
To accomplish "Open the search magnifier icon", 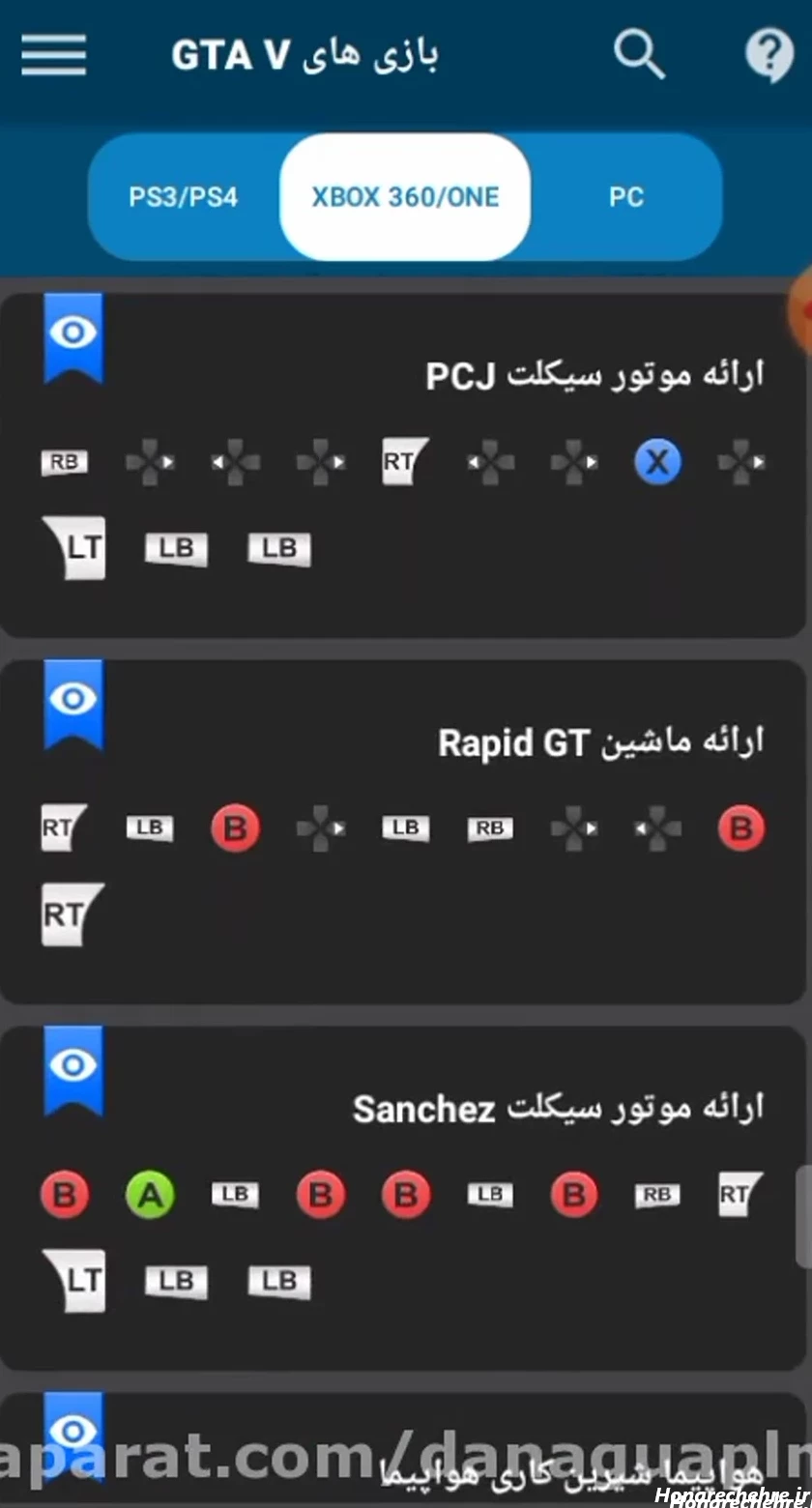I will (x=640, y=53).
